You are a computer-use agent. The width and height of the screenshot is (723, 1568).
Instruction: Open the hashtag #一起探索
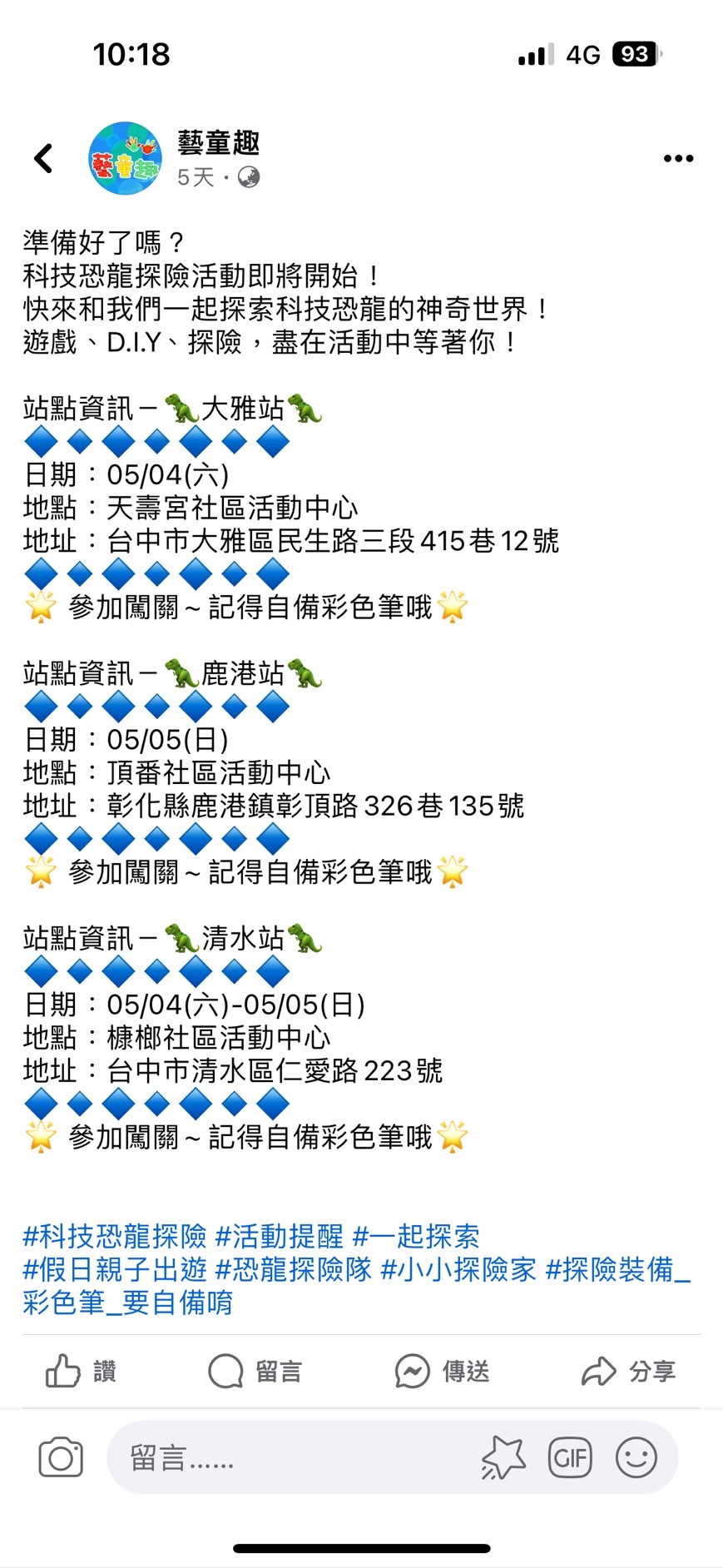tap(416, 1236)
